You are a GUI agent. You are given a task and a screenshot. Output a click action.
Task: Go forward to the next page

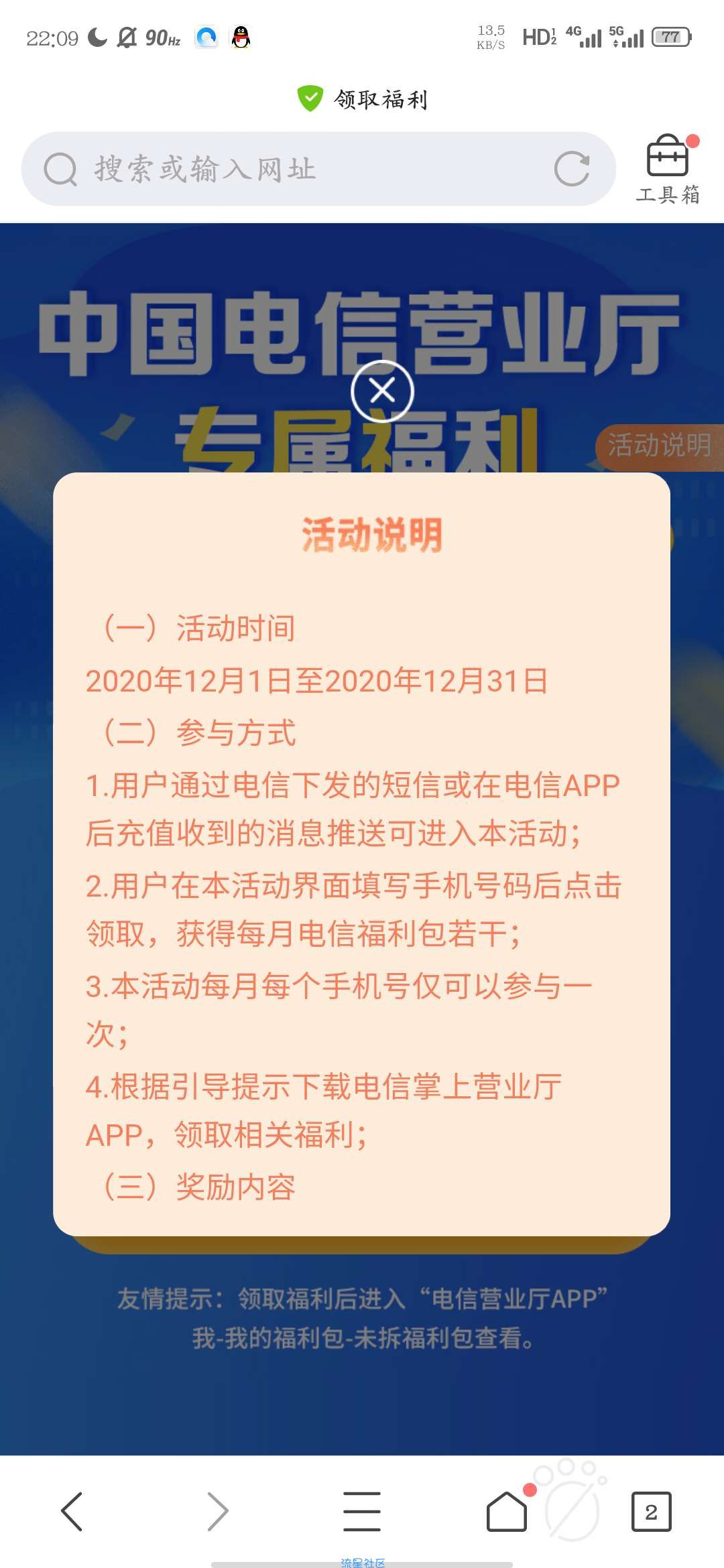217,1512
